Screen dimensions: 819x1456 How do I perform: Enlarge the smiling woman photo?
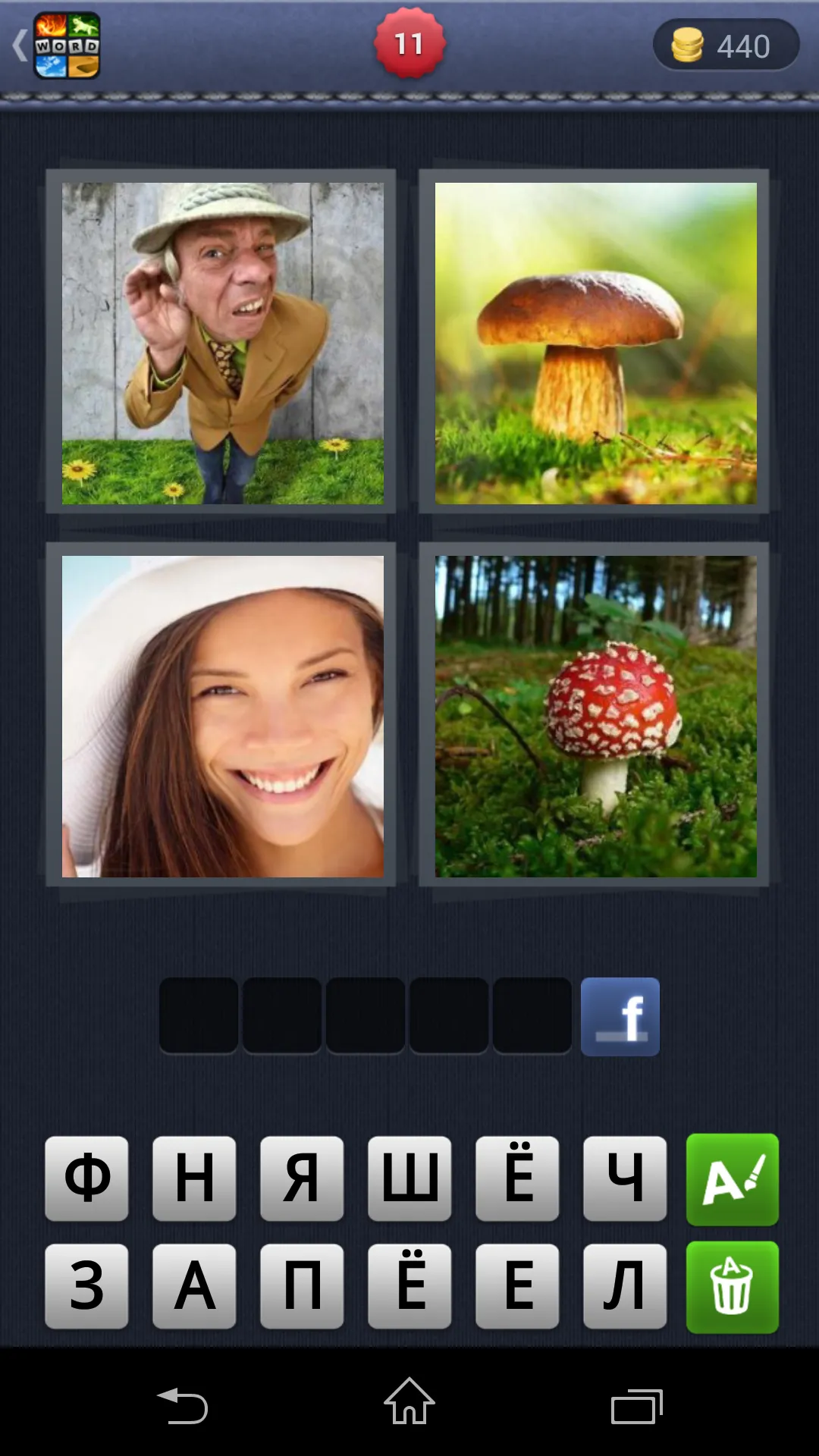(x=222, y=716)
